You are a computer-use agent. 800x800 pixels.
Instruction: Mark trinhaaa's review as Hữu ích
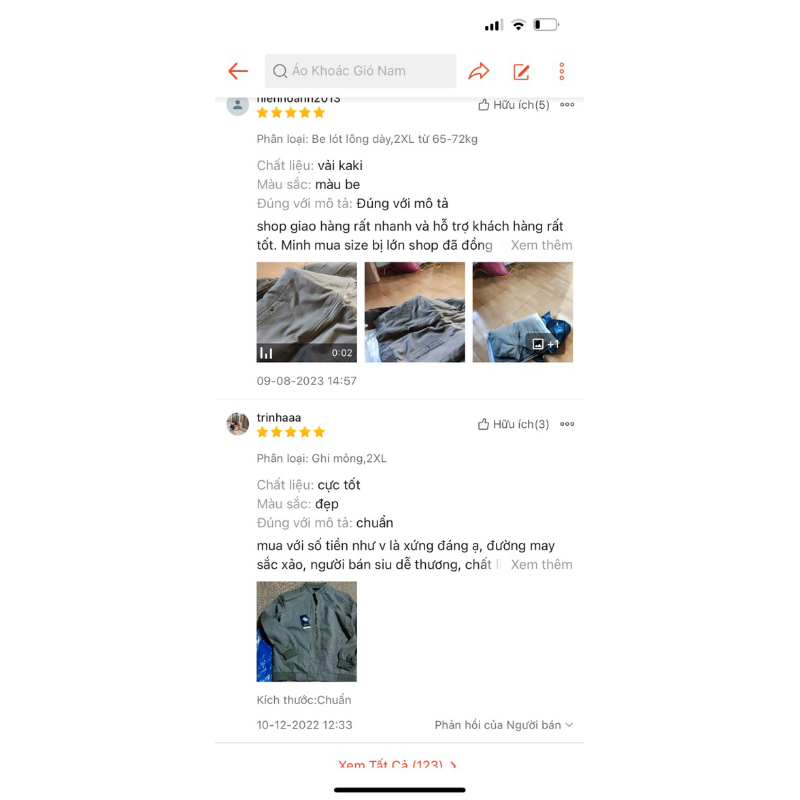tap(513, 424)
